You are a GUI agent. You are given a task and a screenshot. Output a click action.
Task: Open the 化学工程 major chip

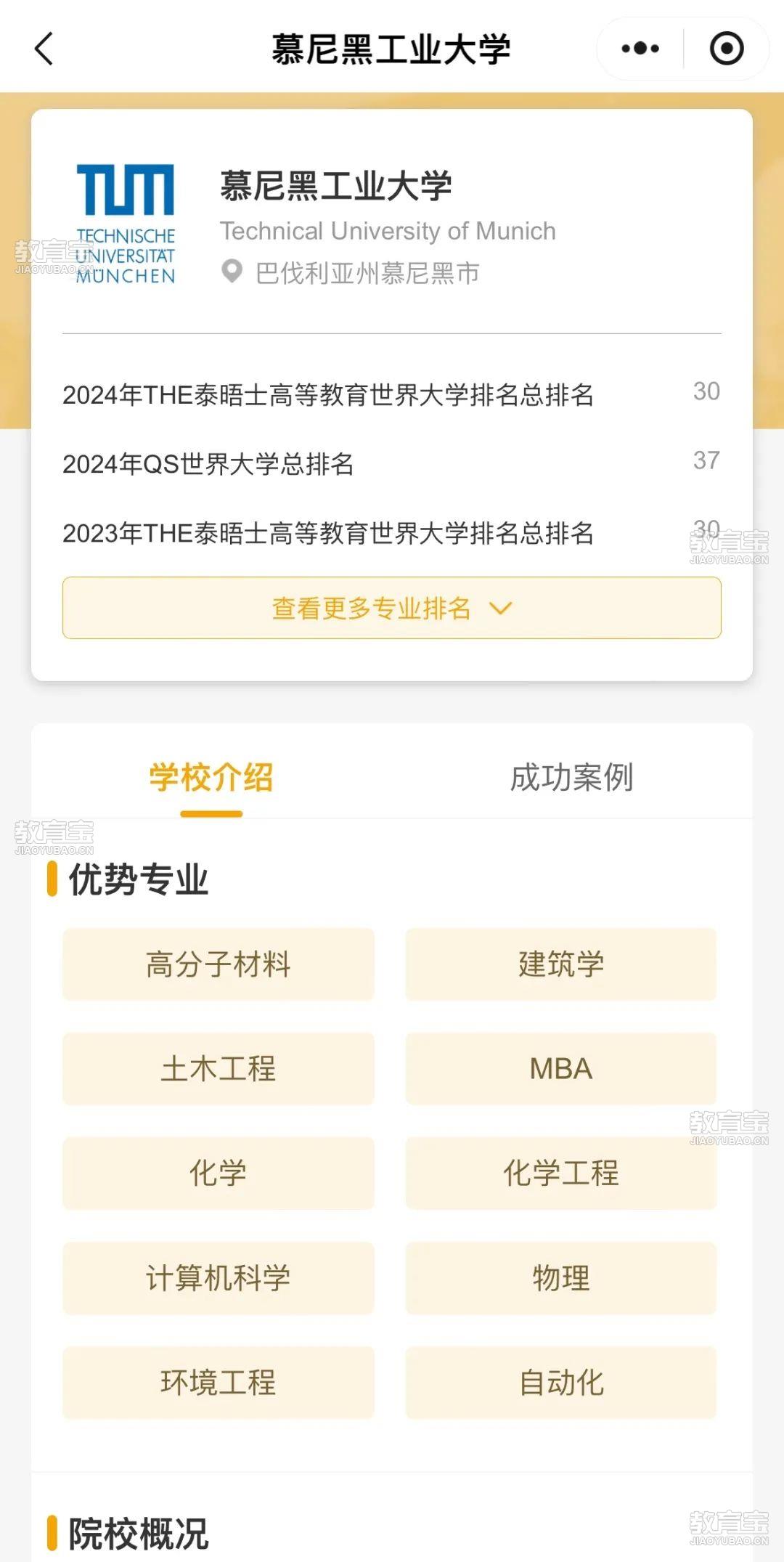(561, 1173)
